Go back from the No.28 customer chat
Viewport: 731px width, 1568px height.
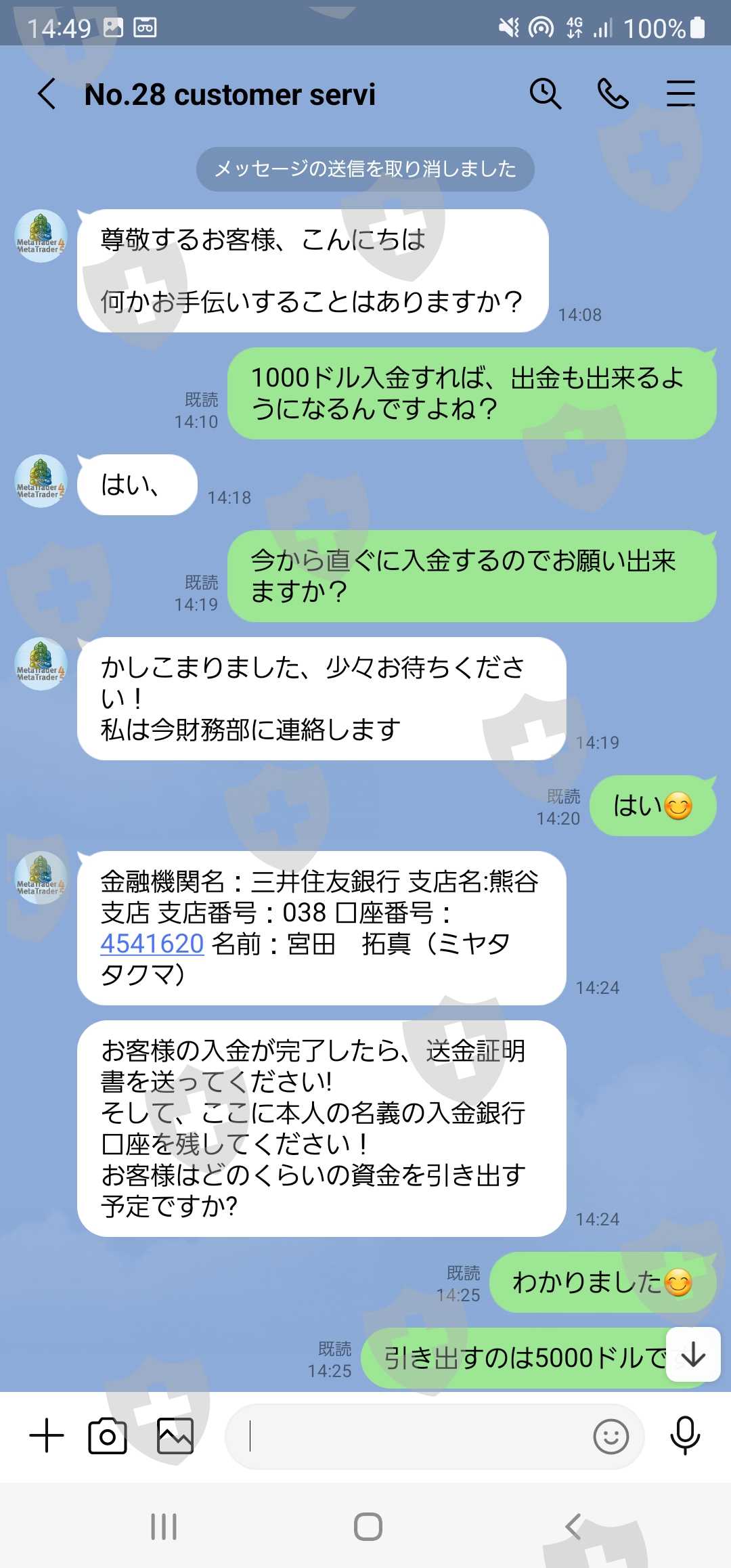47,94
